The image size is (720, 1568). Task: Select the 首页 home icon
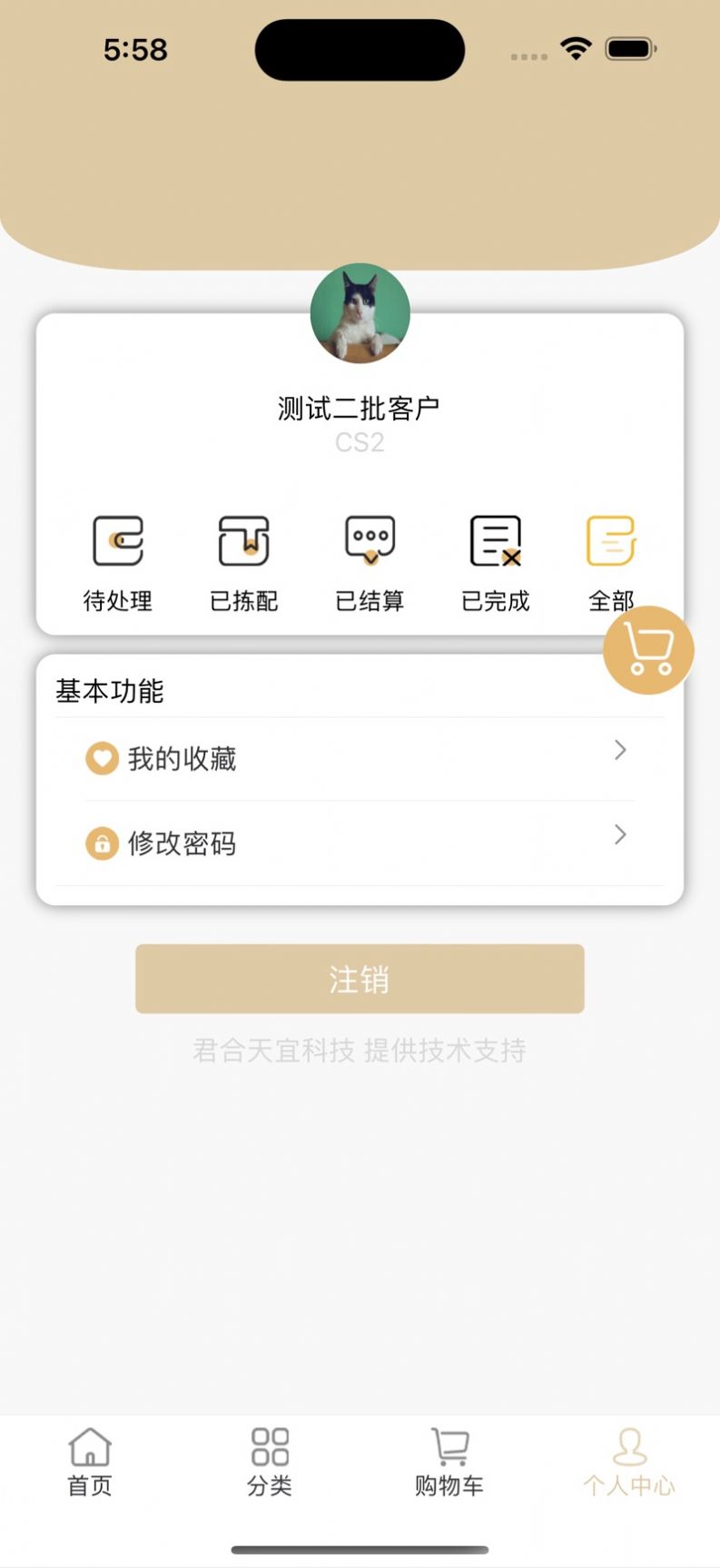coord(88,1446)
